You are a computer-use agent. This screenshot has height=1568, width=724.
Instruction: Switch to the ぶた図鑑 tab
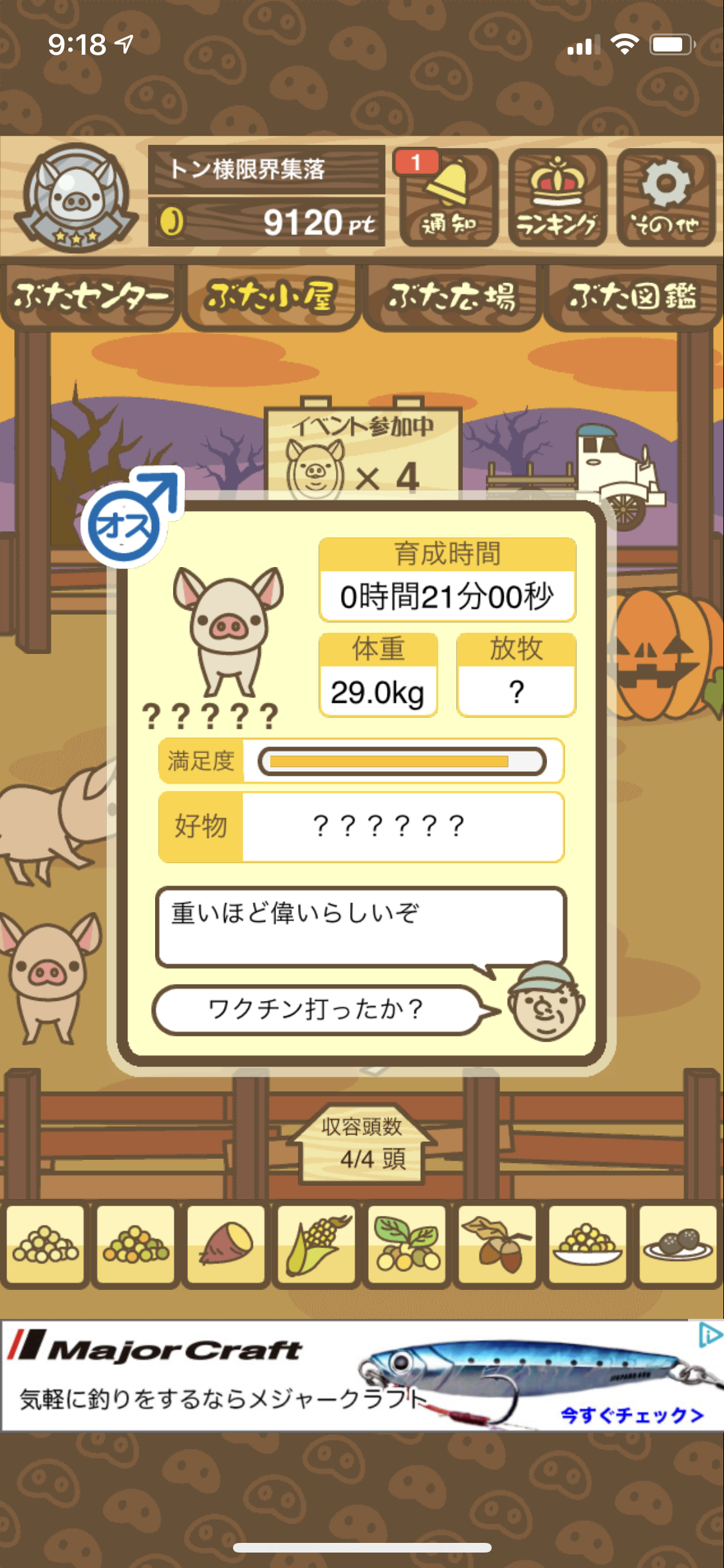coord(633,297)
